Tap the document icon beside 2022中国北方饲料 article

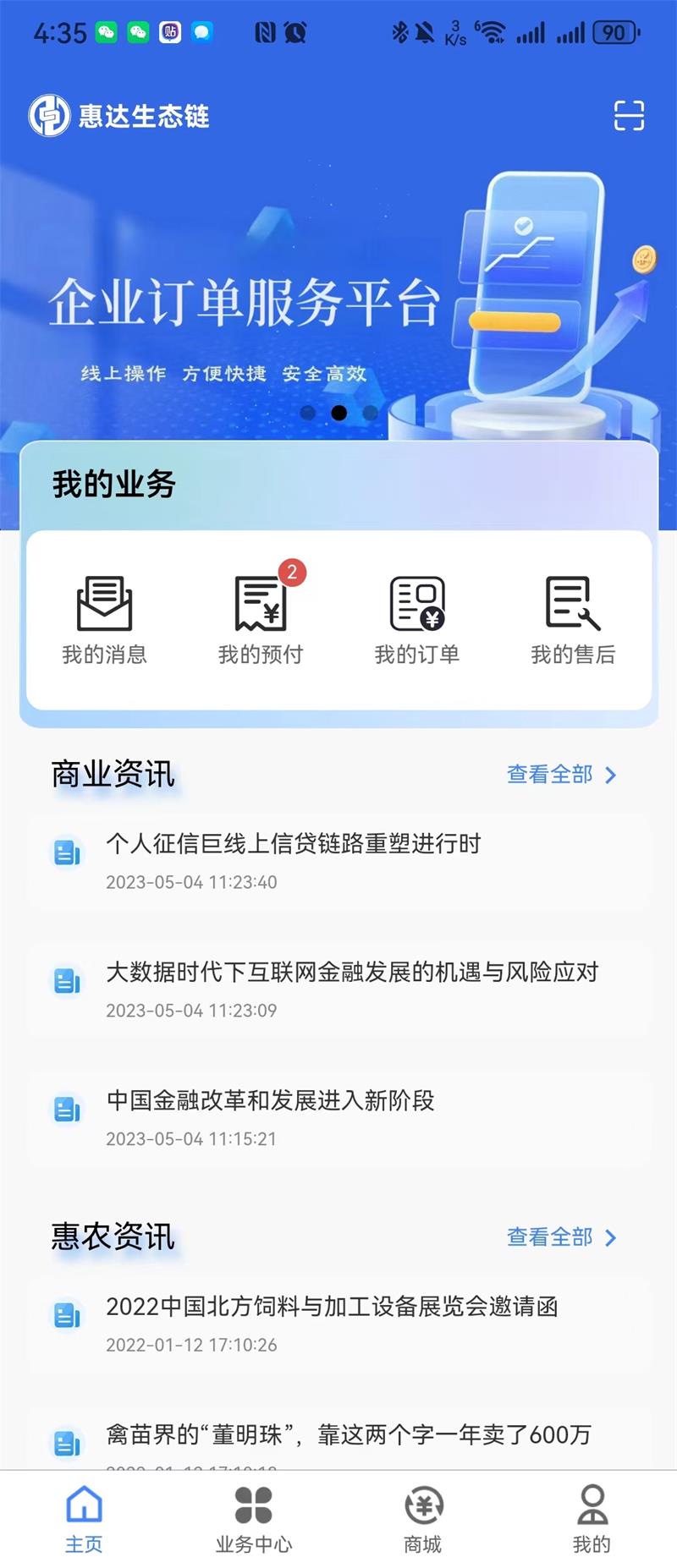66,1316
